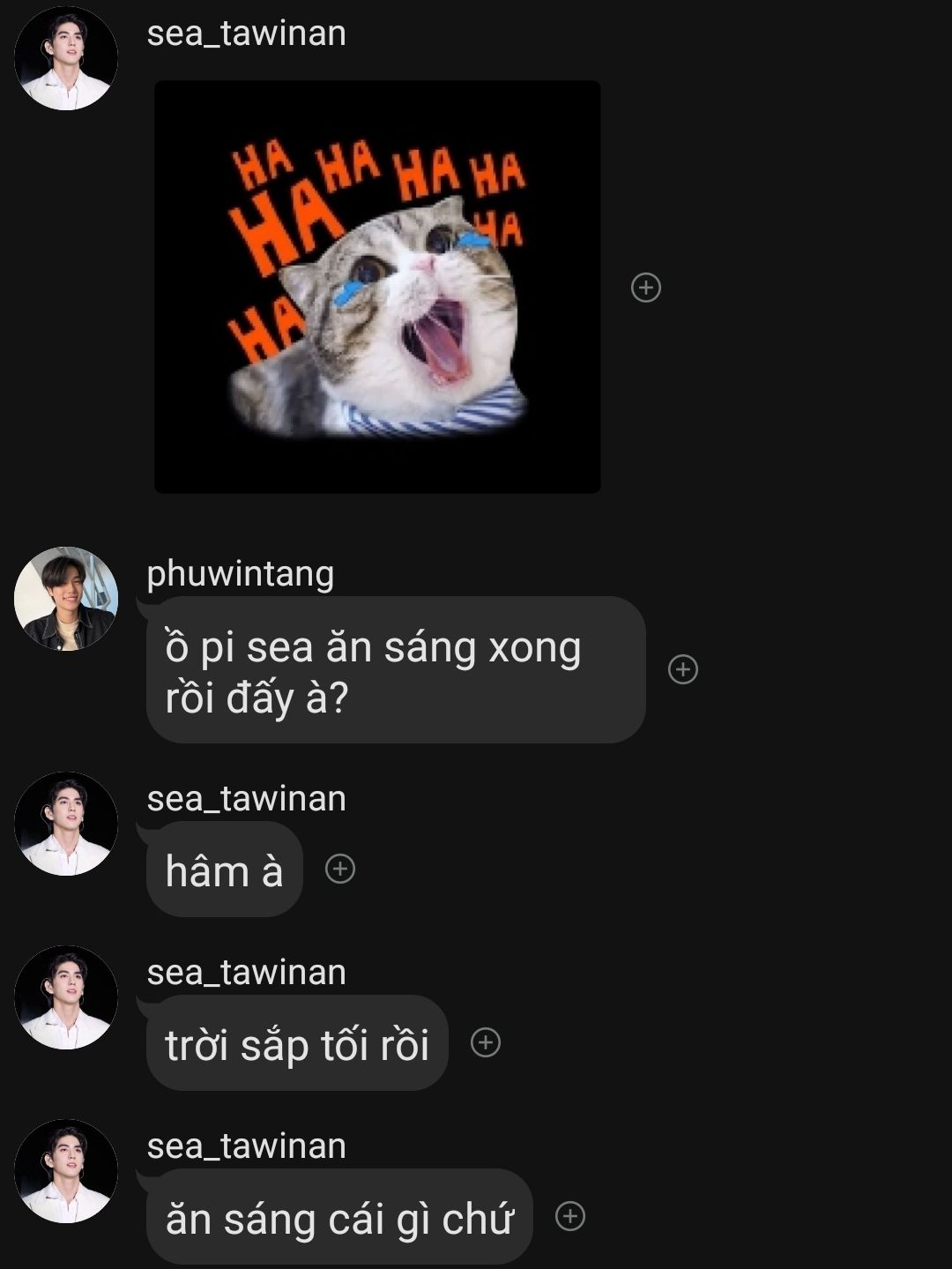React to "ăn sáng cái gì chứ" message

click(570, 1216)
